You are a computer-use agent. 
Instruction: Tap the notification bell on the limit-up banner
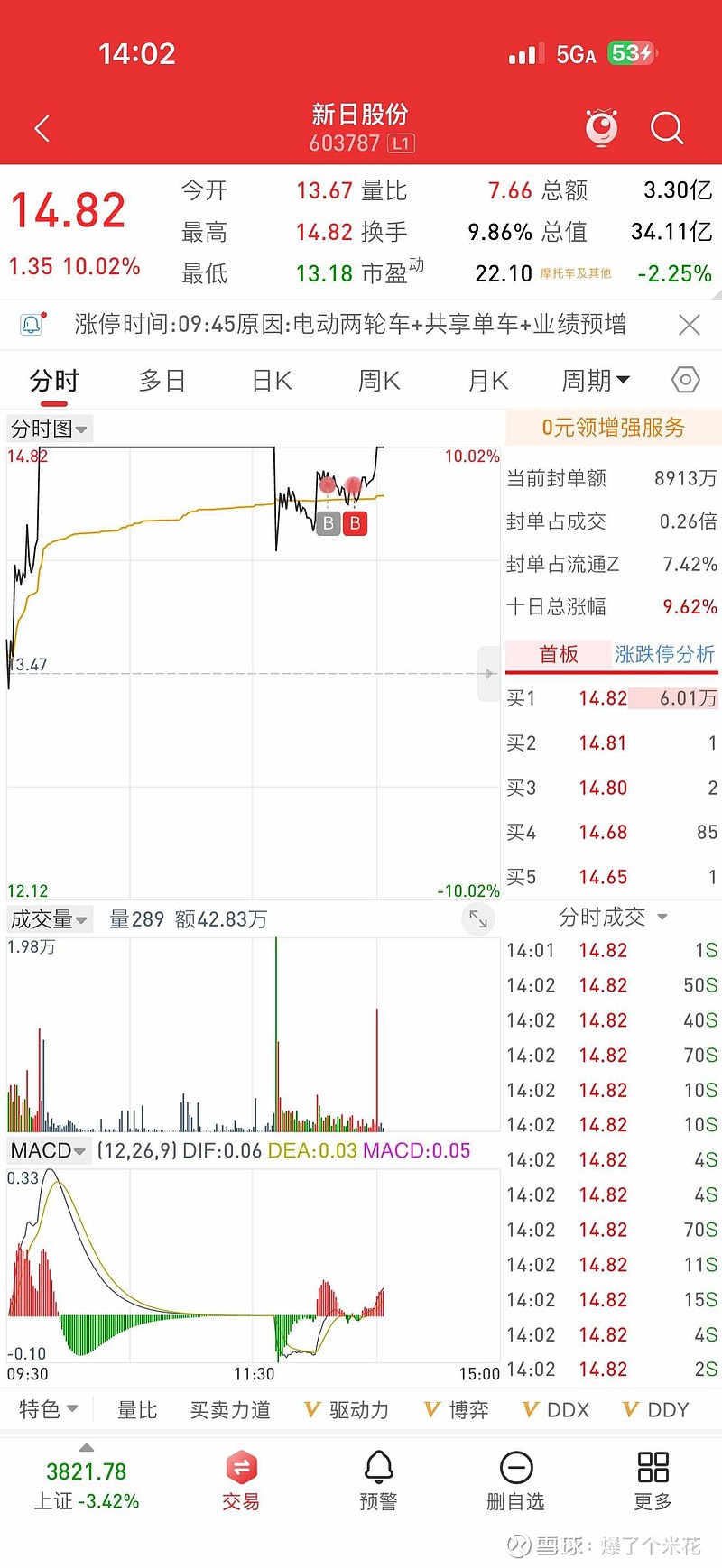tap(32, 324)
